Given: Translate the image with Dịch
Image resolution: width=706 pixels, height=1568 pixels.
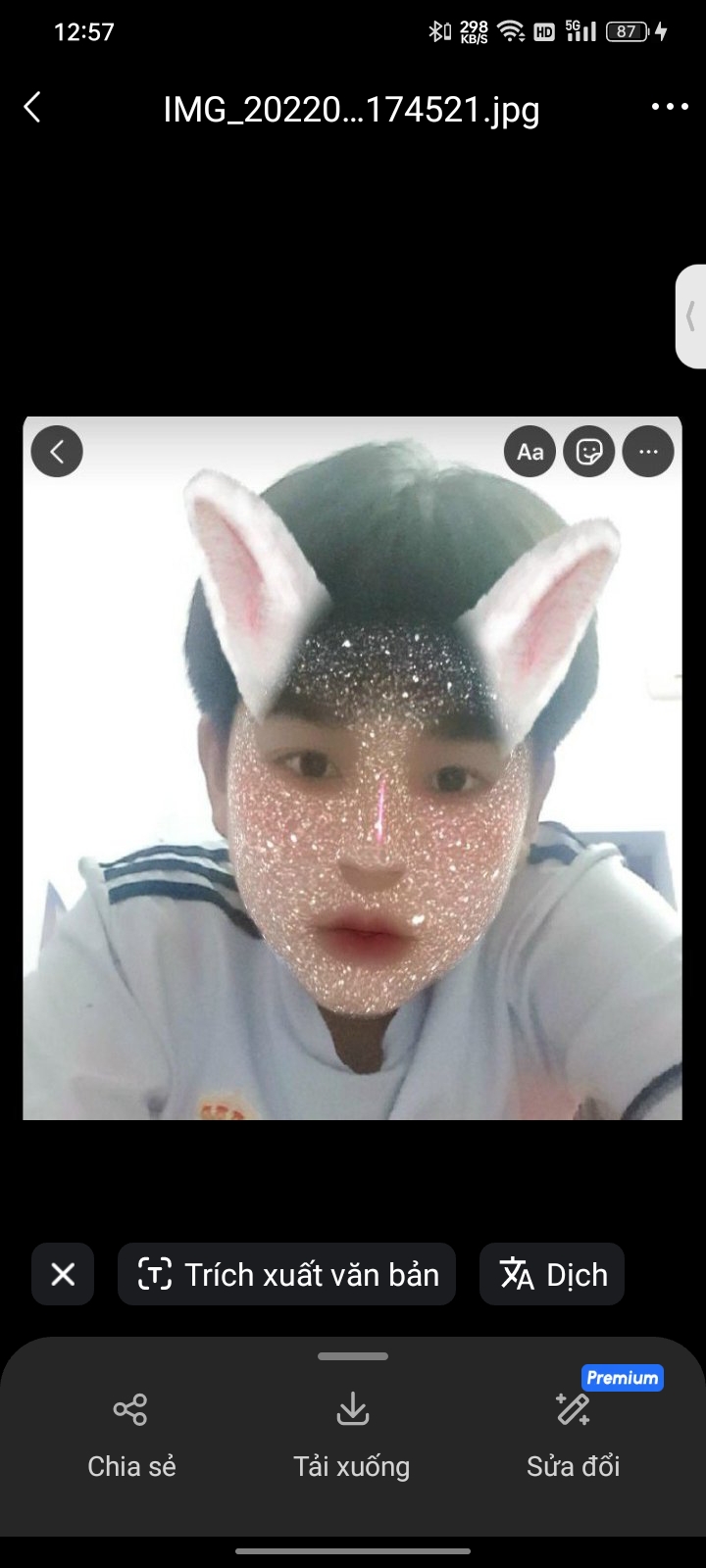Looking at the screenshot, I should point(552,1274).
